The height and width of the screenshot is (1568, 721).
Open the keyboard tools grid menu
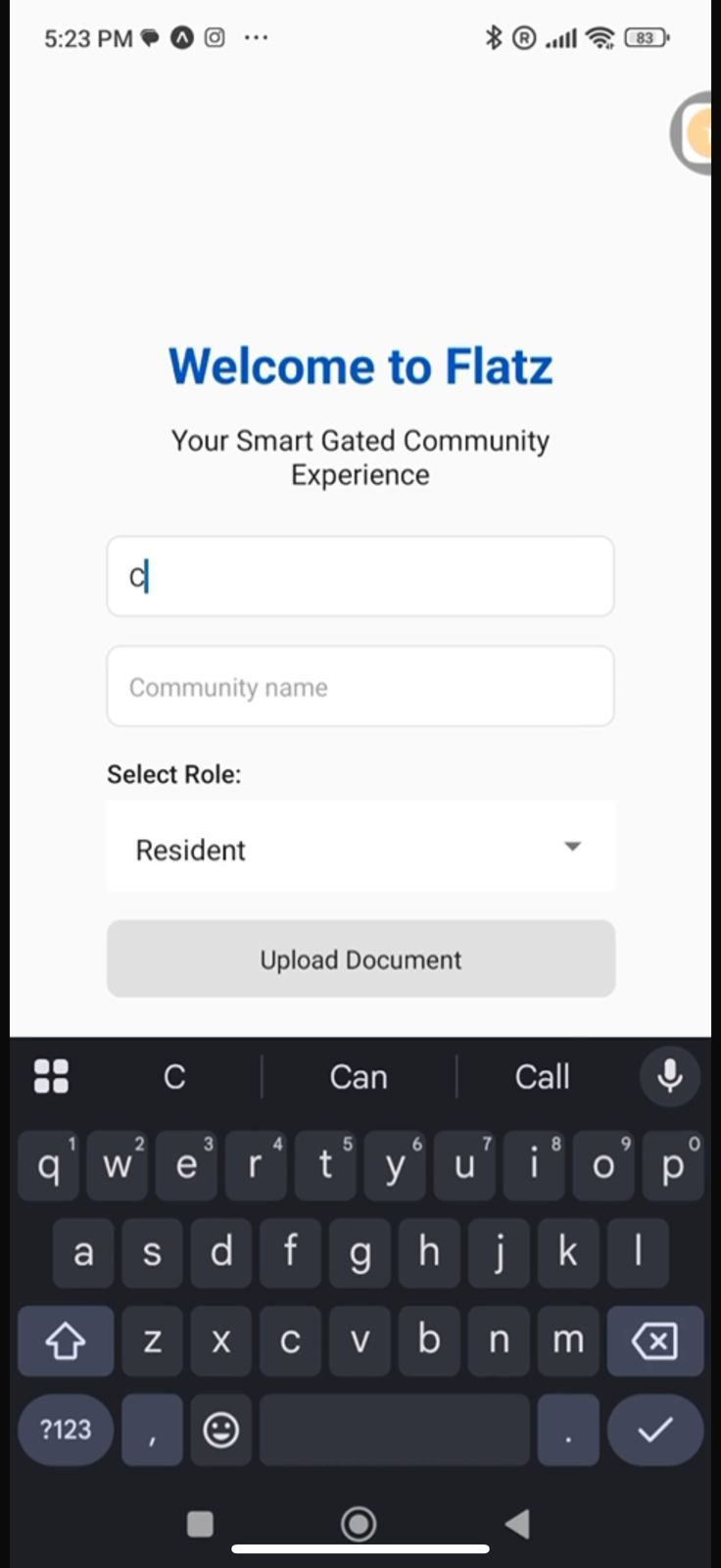click(x=51, y=1076)
